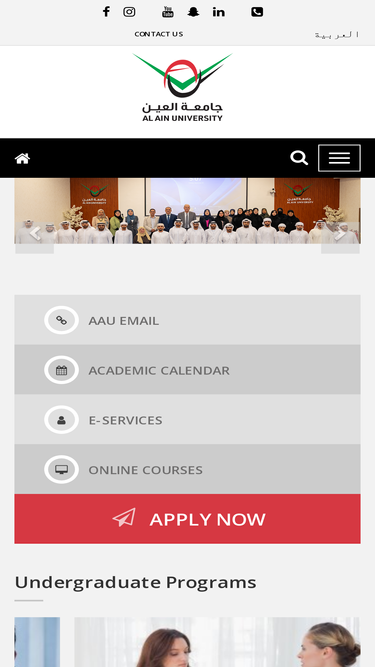The image size is (375, 667).
Task: Switch the site language to Arabic
Action: pyautogui.click(x=337, y=35)
